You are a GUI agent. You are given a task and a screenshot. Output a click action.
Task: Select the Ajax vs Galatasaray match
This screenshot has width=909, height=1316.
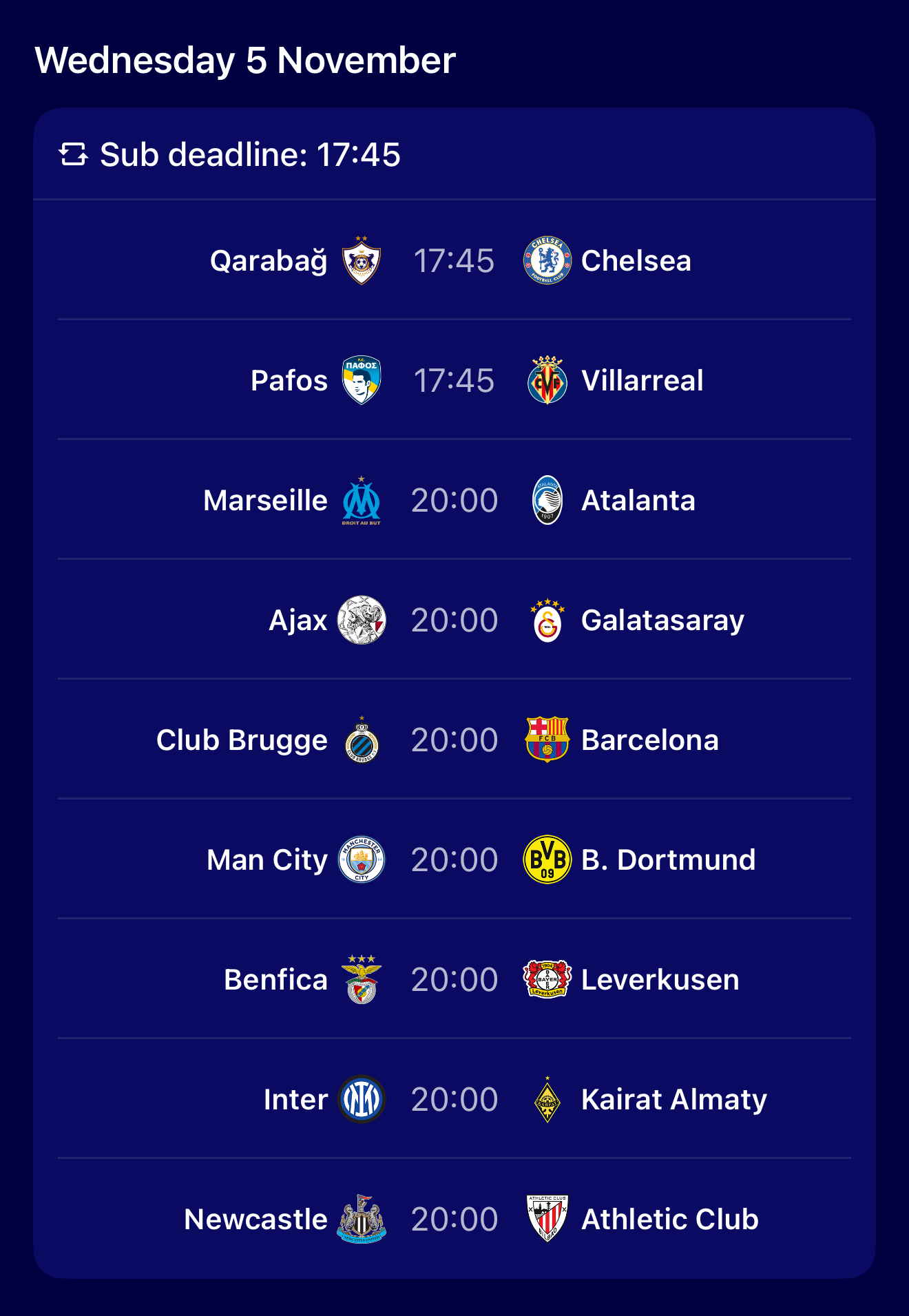[454, 620]
